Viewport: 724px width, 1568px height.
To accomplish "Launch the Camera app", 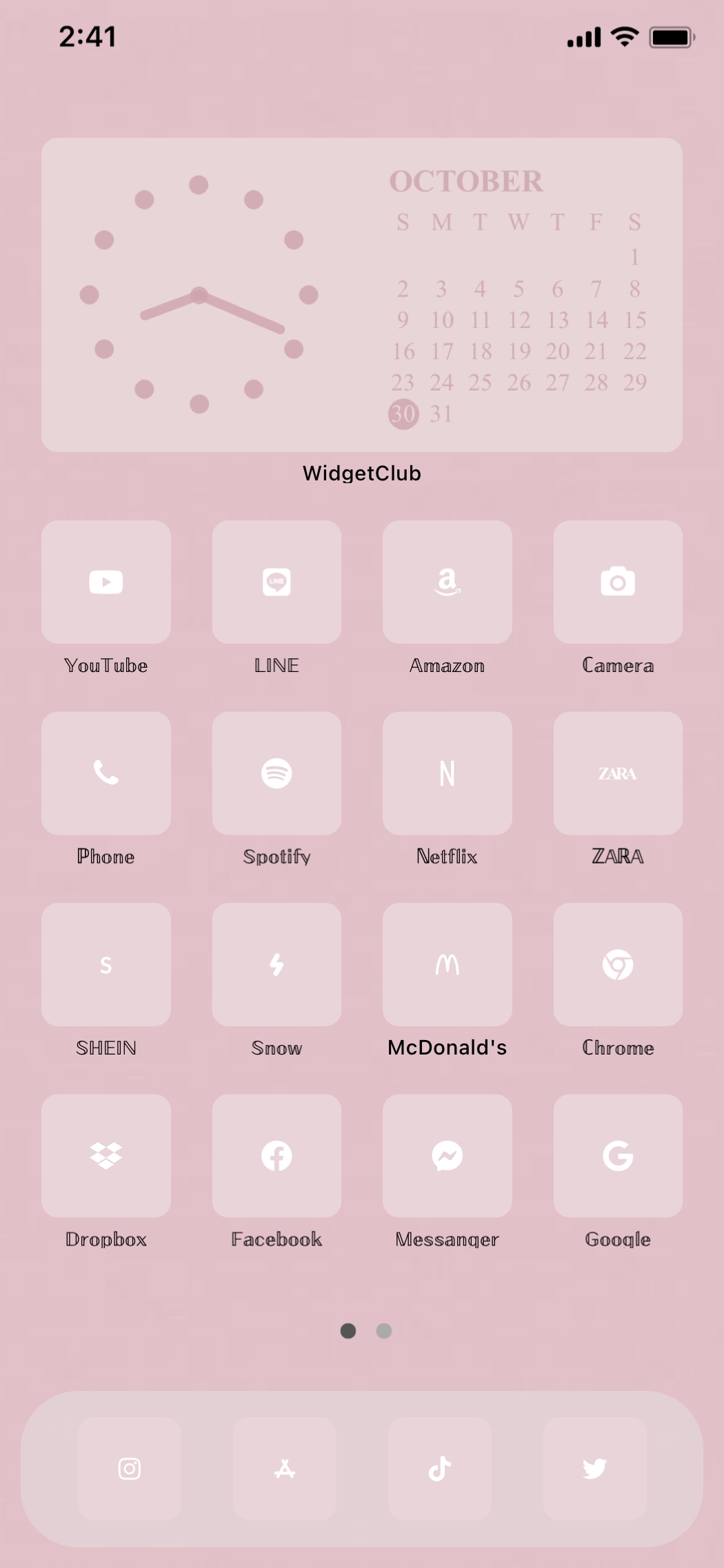I will coord(618,582).
